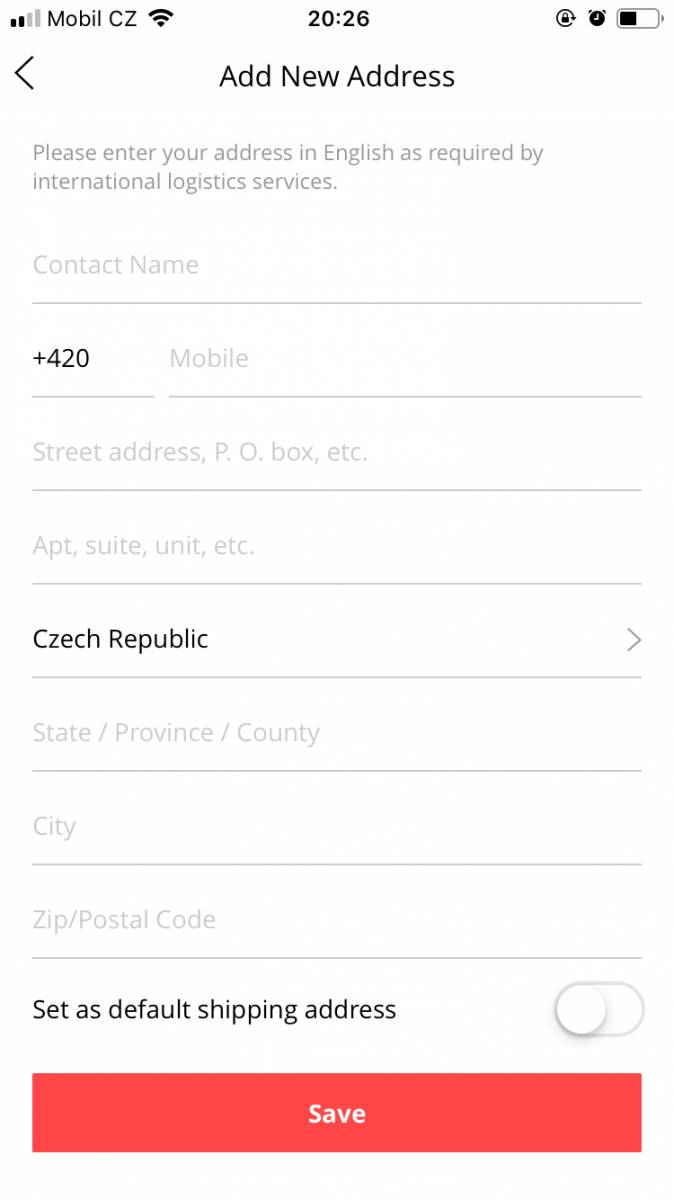Tap the Contact Name field
This screenshot has height=1200, width=674.
(337, 265)
